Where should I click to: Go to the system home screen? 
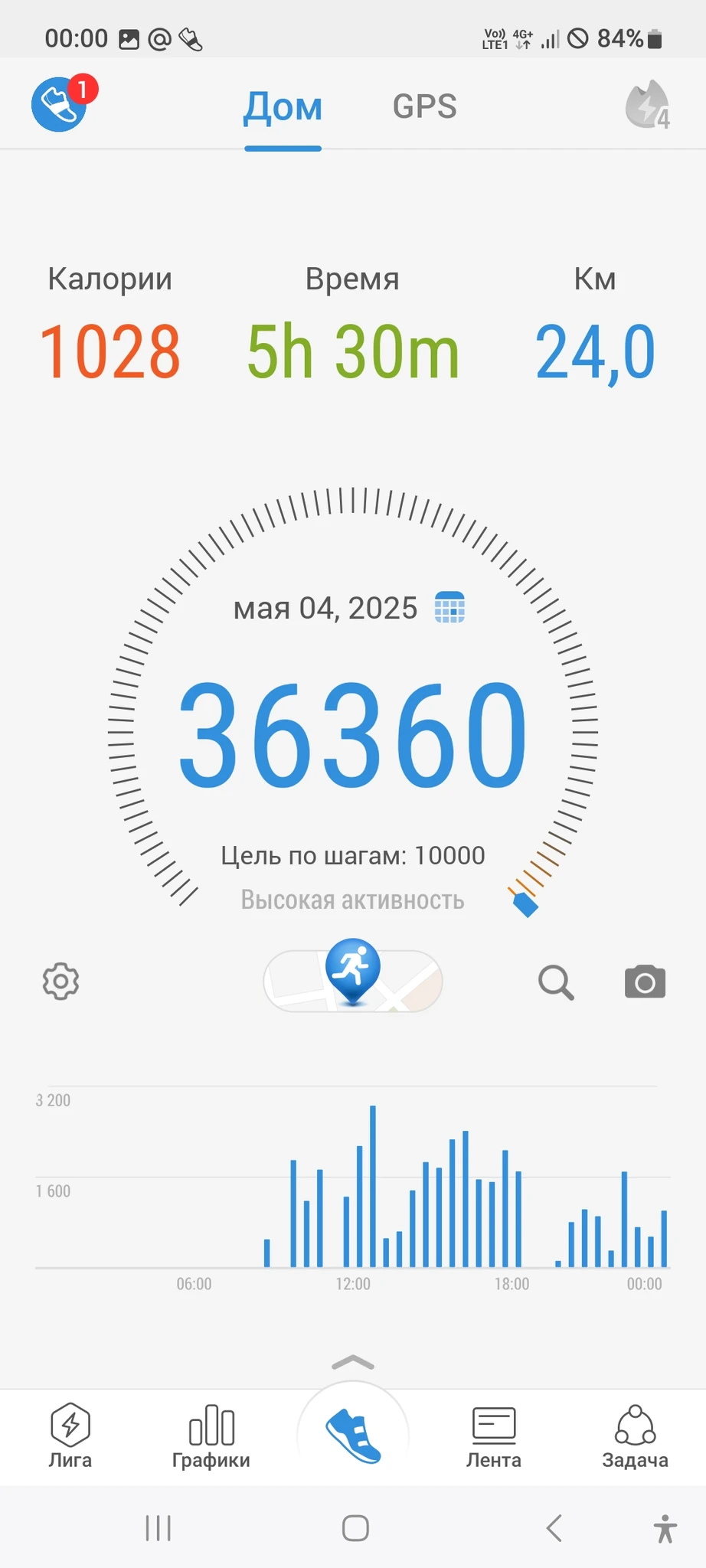pyautogui.click(x=355, y=1528)
